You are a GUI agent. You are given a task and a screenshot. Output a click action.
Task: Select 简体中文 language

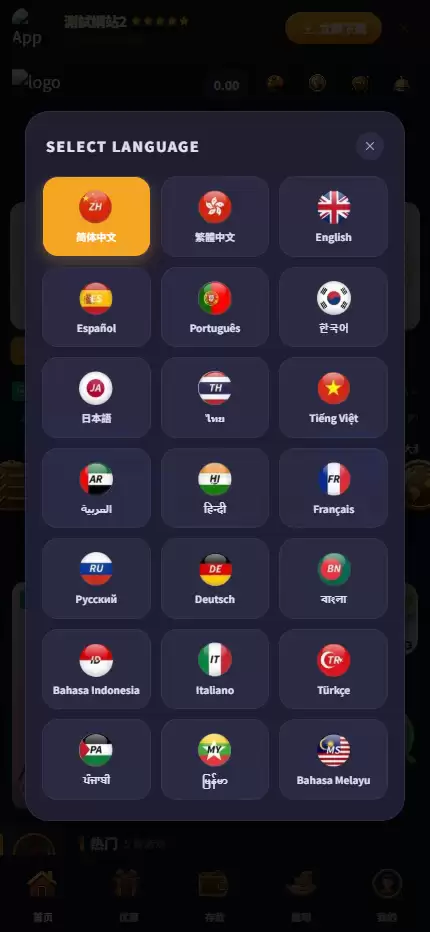(x=96, y=216)
